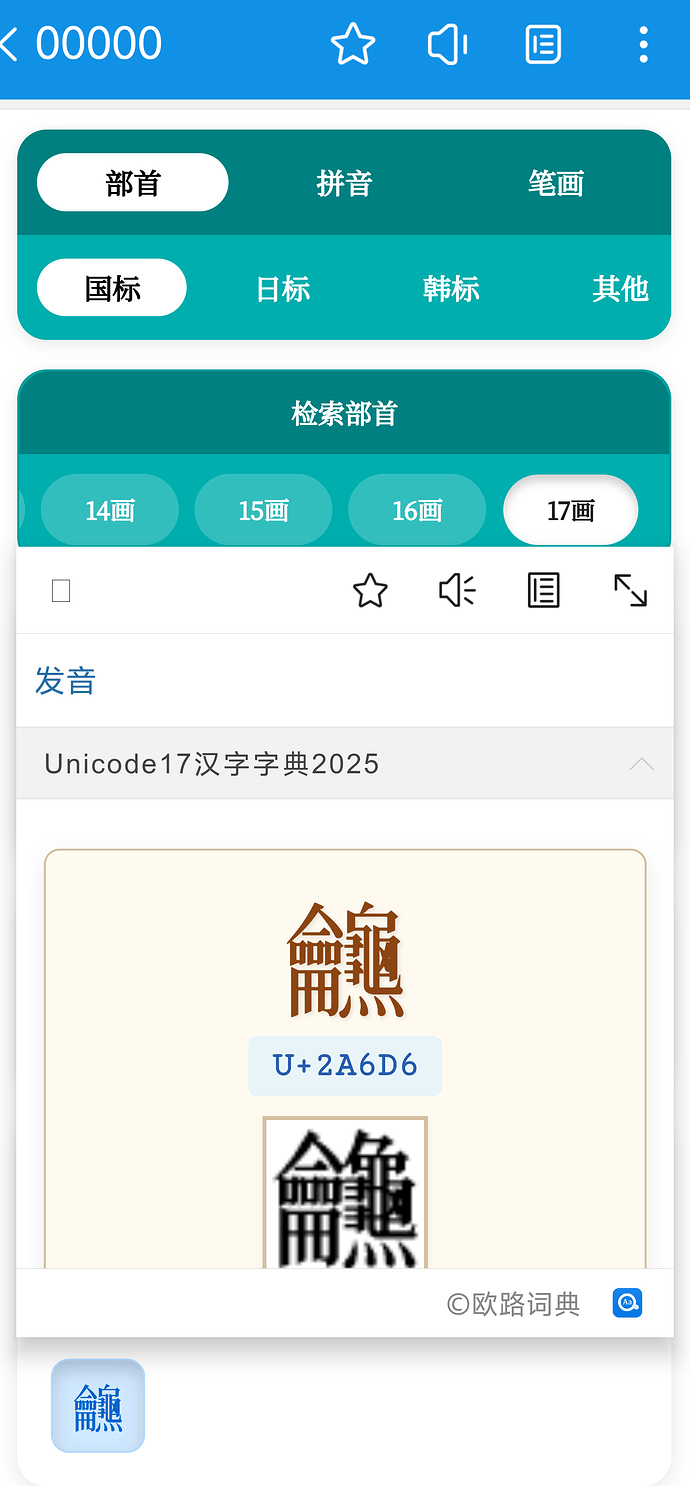Viewport: 690px width, 1486px height.
Task: Add the entry to favorites in the top bar
Action: 352,45
